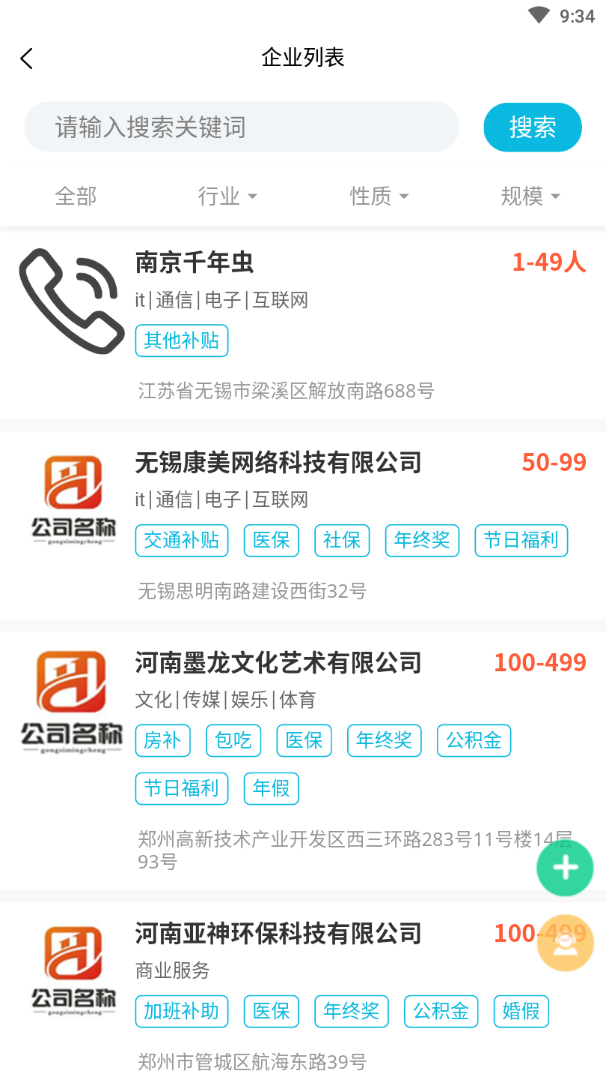The height and width of the screenshot is (1080, 606).
Task: Open 无锡康美网络科技有限公司 company details
Action: click(278, 462)
